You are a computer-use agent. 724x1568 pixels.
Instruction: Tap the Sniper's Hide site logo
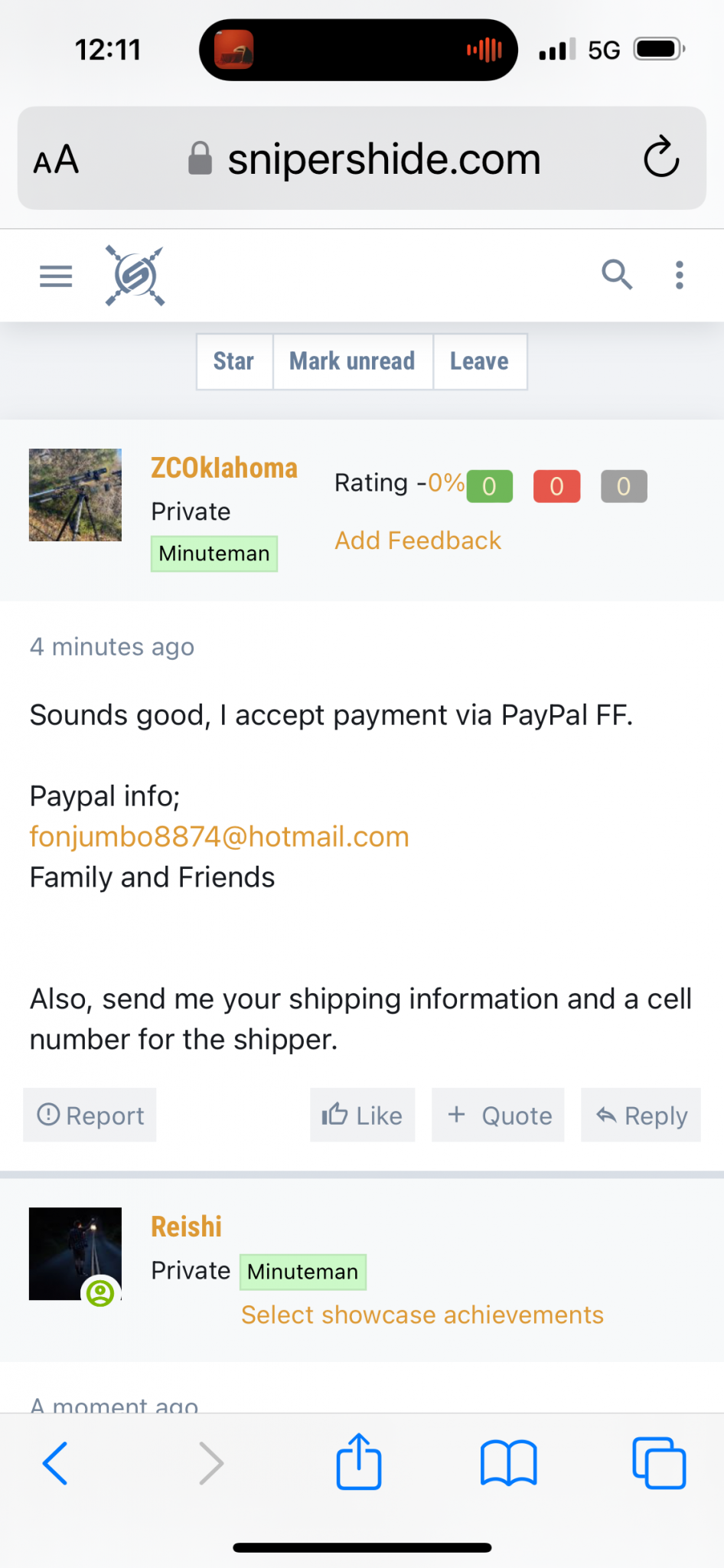point(135,276)
